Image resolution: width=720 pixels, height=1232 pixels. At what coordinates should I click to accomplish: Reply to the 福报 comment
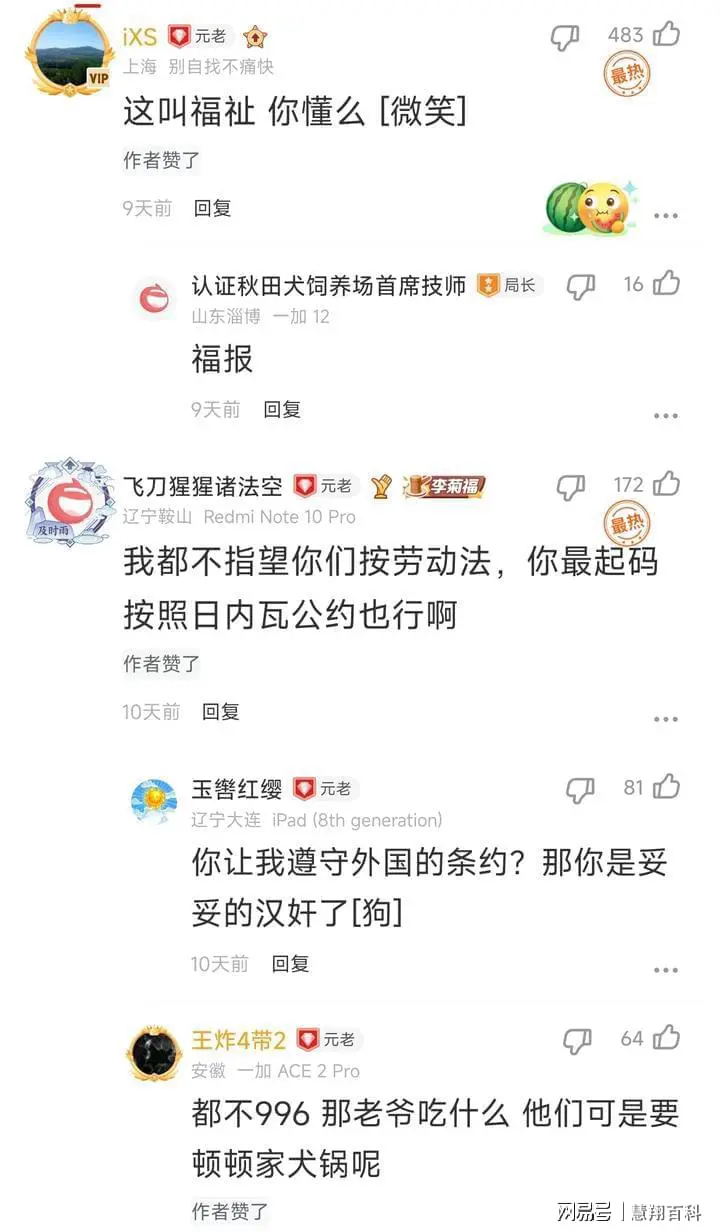(282, 409)
